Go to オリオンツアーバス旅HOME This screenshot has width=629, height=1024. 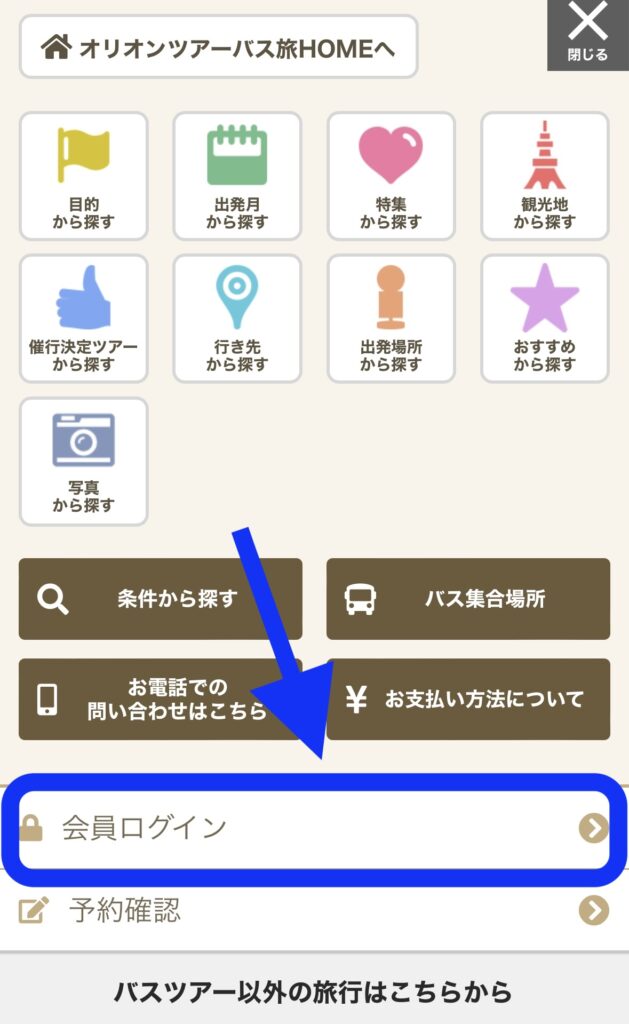(x=218, y=47)
